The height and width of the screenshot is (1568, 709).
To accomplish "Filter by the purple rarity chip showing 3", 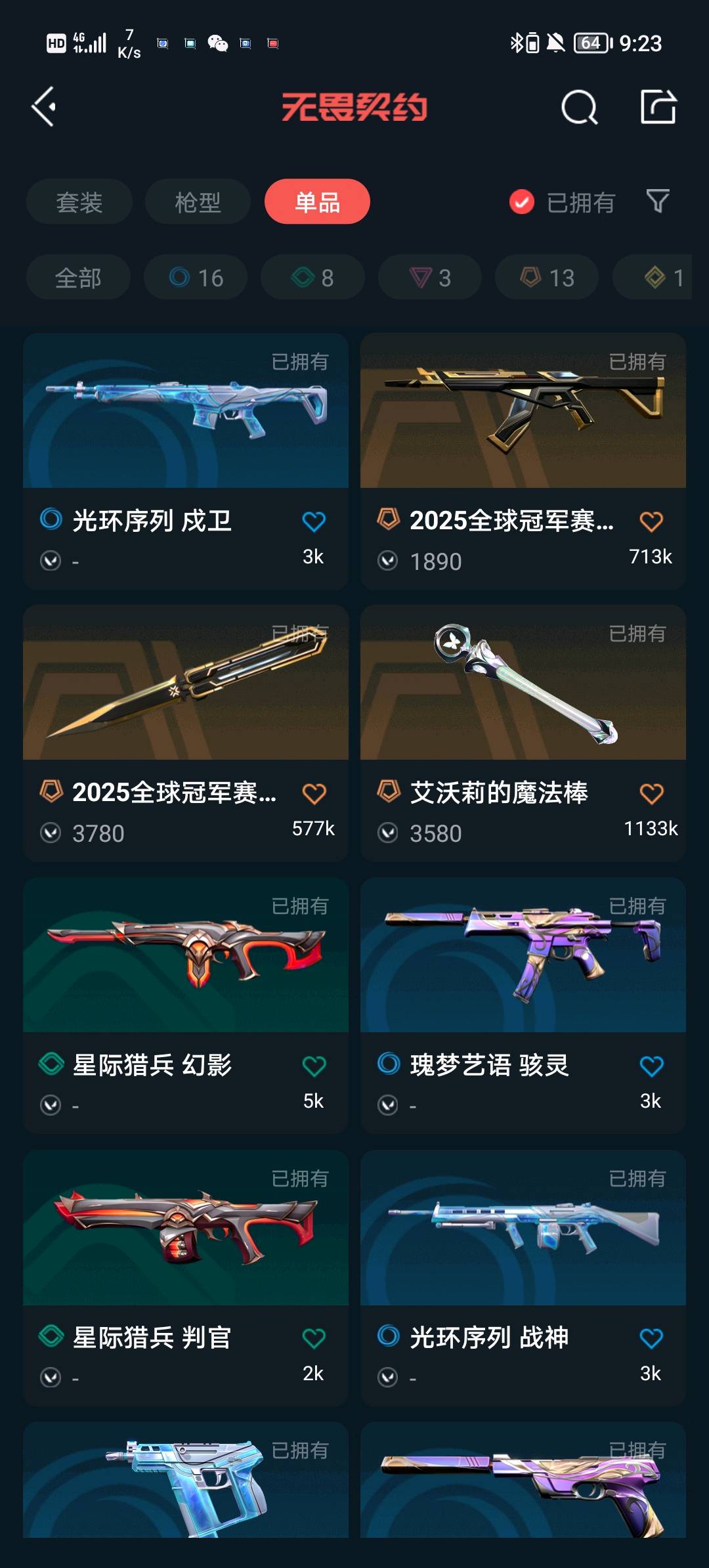I will (430, 278).
